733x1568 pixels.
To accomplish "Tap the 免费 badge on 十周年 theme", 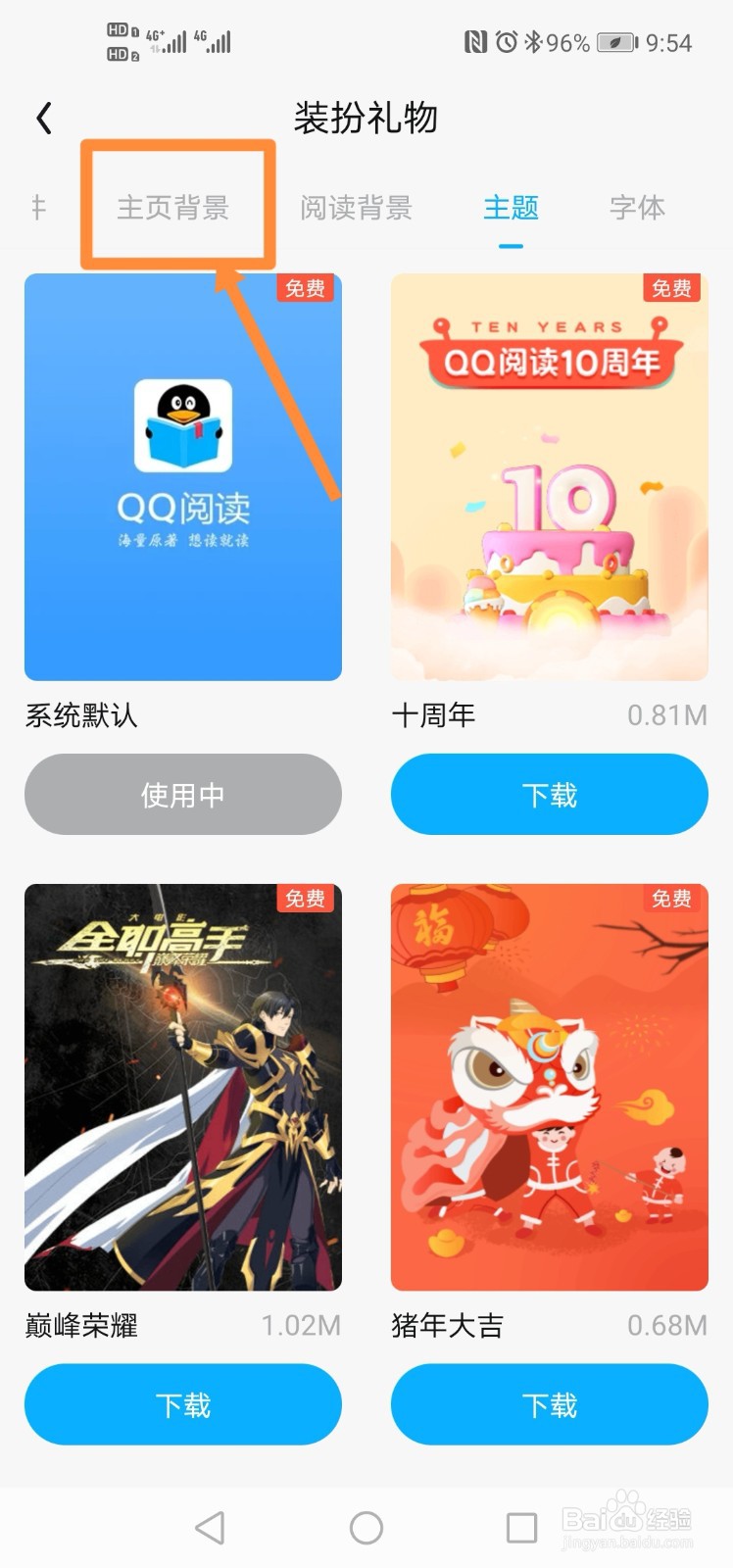I will pos(669,289).
